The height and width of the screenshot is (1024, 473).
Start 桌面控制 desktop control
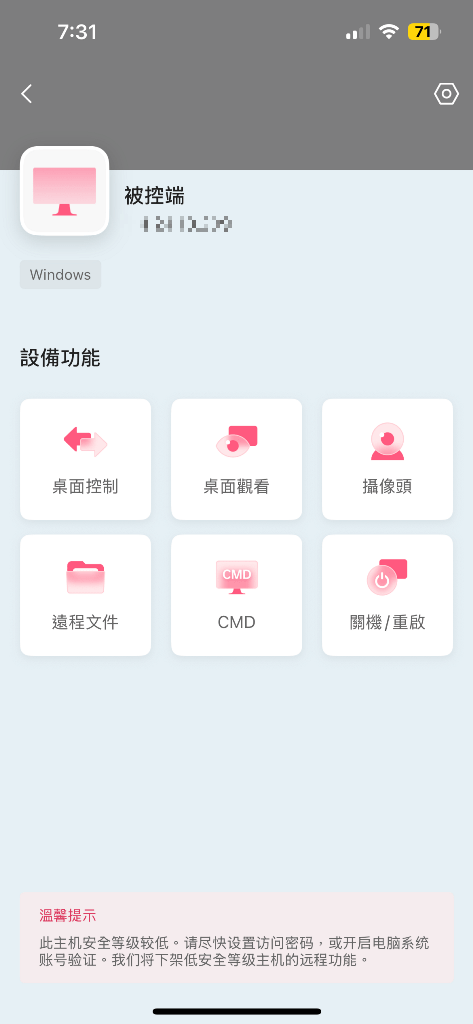(86, 459)
